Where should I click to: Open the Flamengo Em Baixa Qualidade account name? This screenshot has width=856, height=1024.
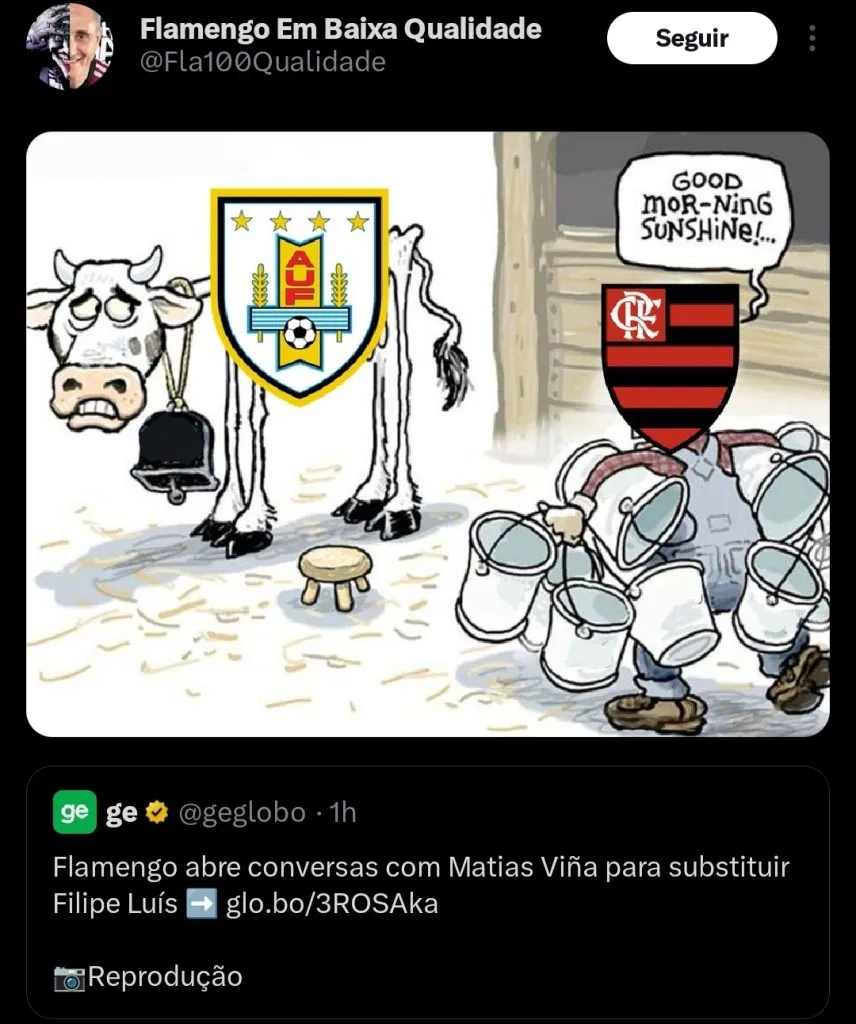tap(340, 29)
